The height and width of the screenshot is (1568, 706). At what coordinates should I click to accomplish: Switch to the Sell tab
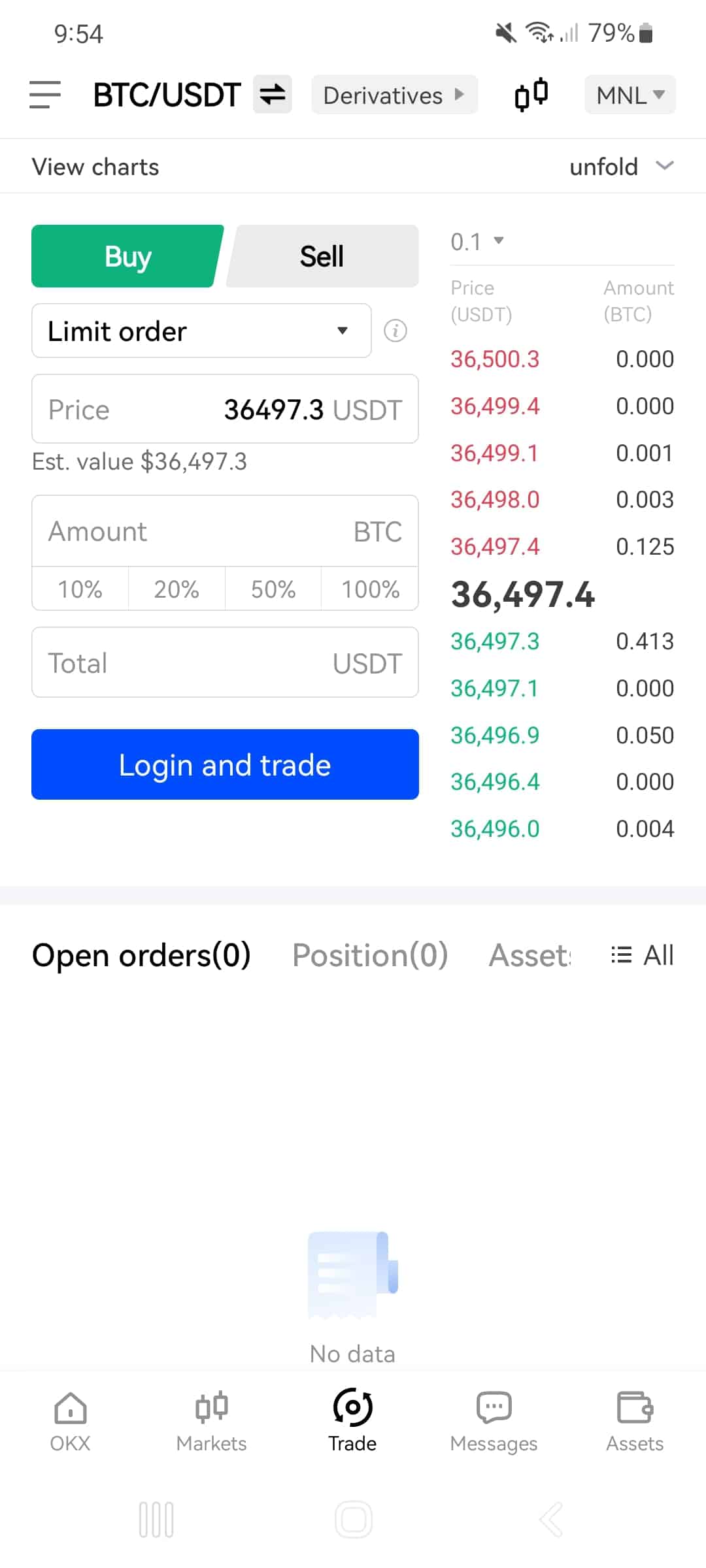[x=322, y=256]
